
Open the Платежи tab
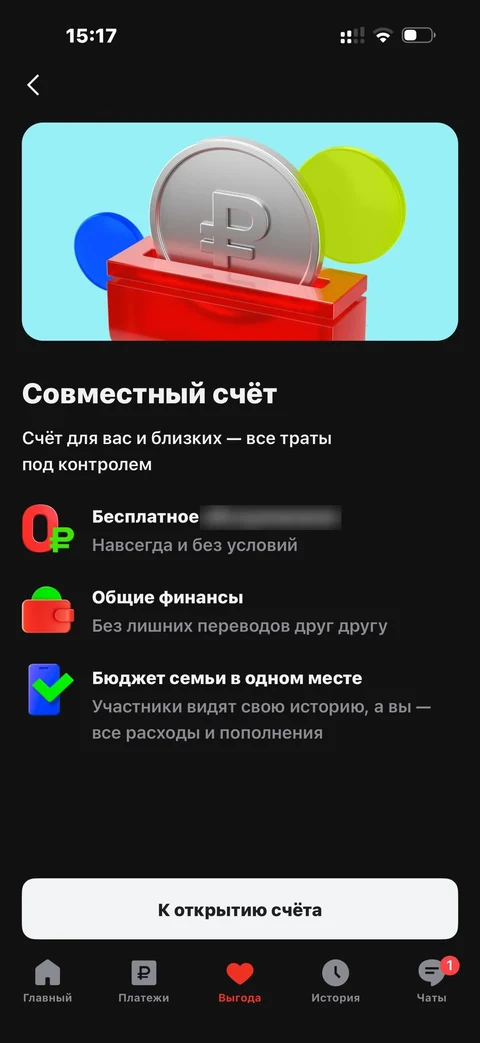point(144,982)
